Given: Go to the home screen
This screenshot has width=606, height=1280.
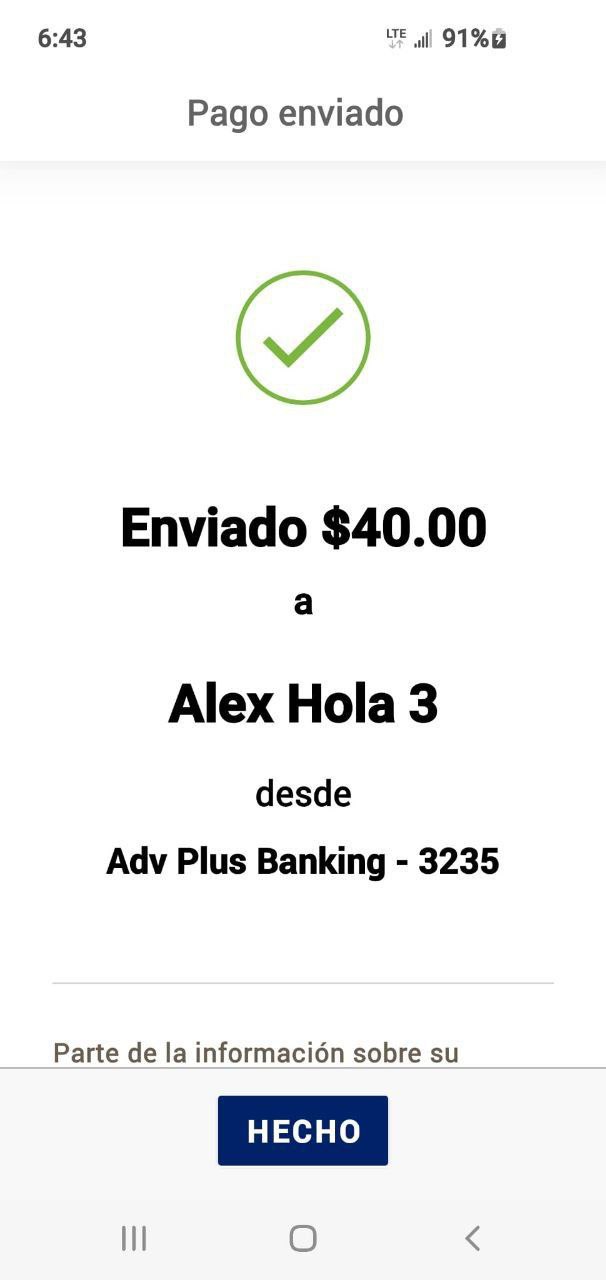Looking at the screenshot, I should pyautogui.click(x=303, y=1238).
